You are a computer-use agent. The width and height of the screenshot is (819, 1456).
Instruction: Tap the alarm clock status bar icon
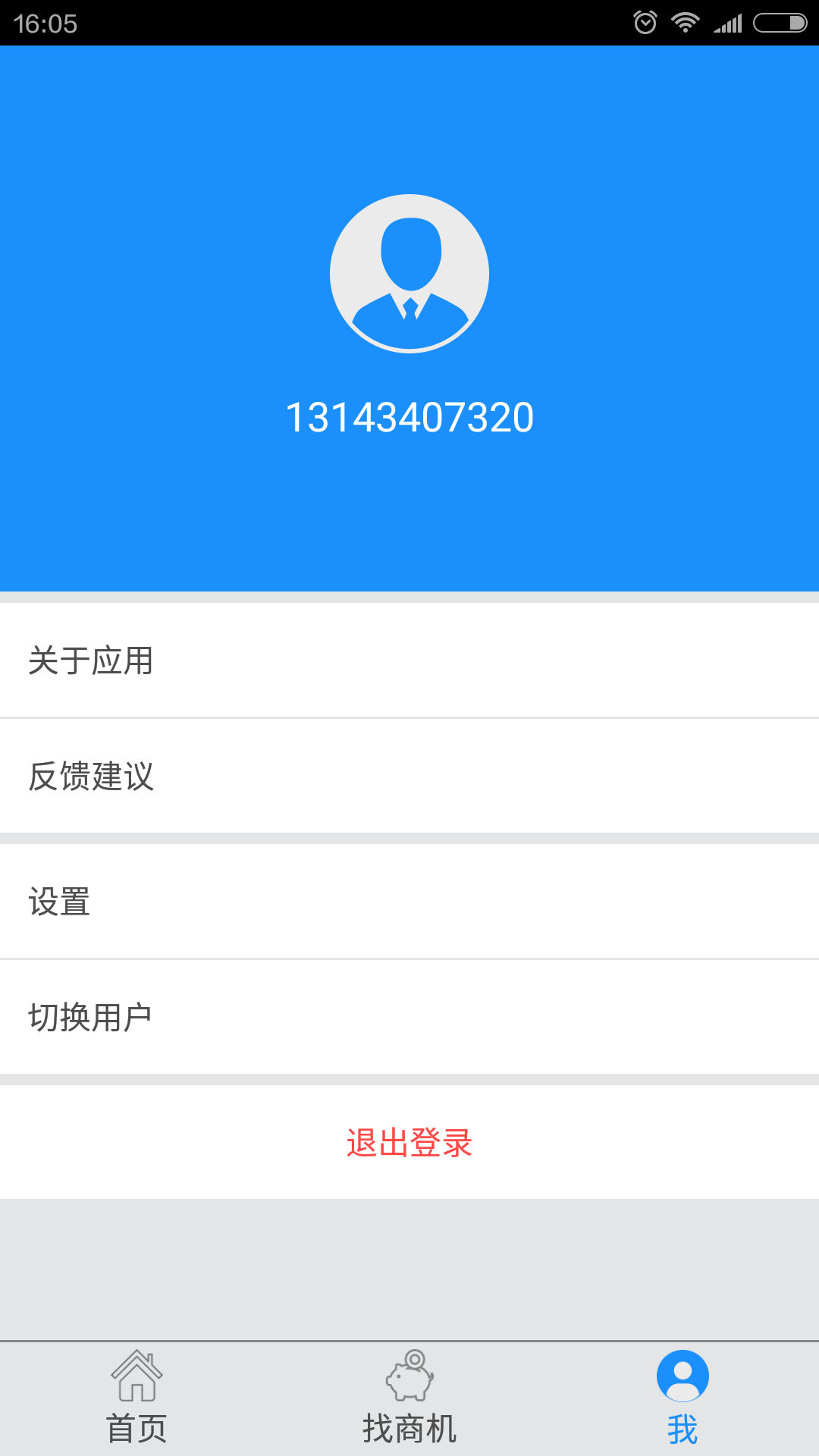(645, 22)
